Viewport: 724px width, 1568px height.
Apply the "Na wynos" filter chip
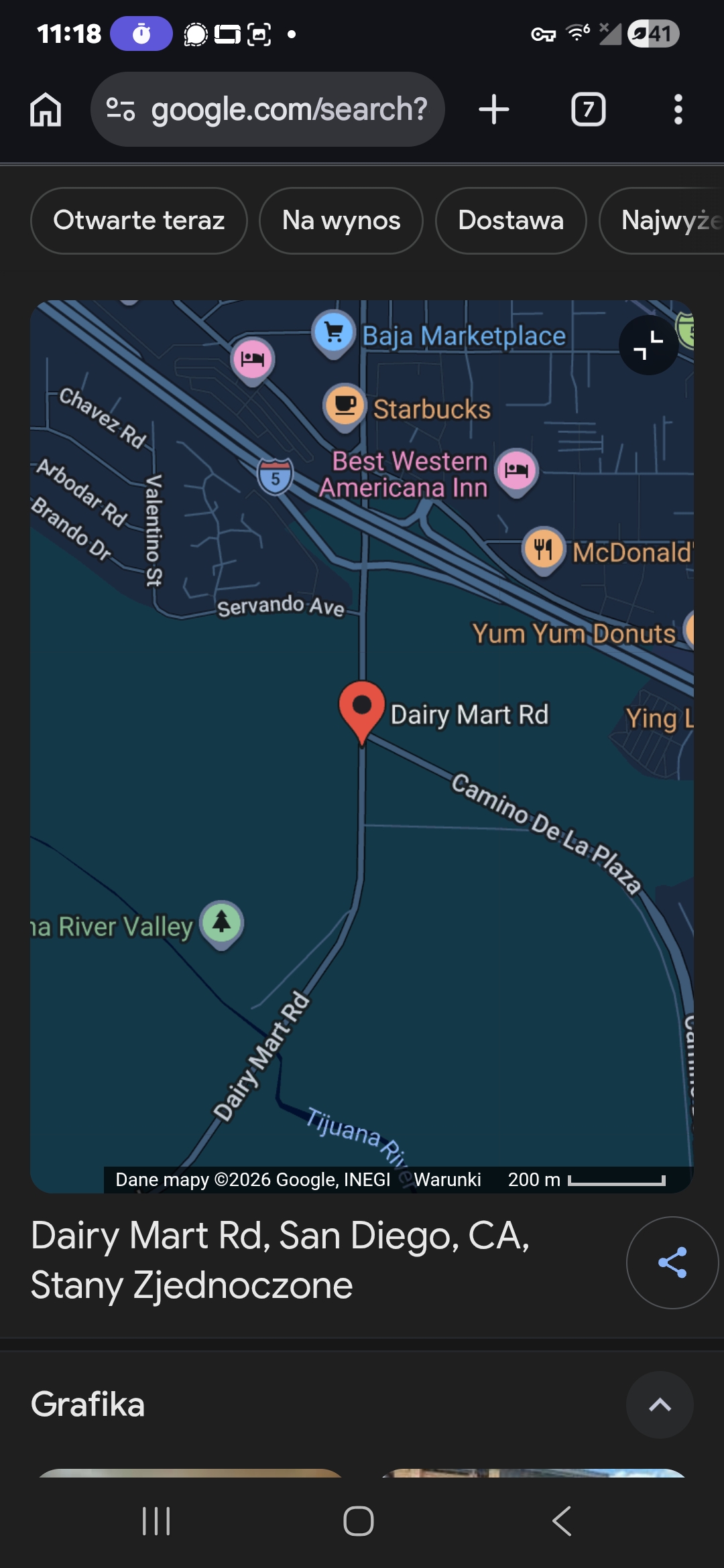tap(341, 220)
